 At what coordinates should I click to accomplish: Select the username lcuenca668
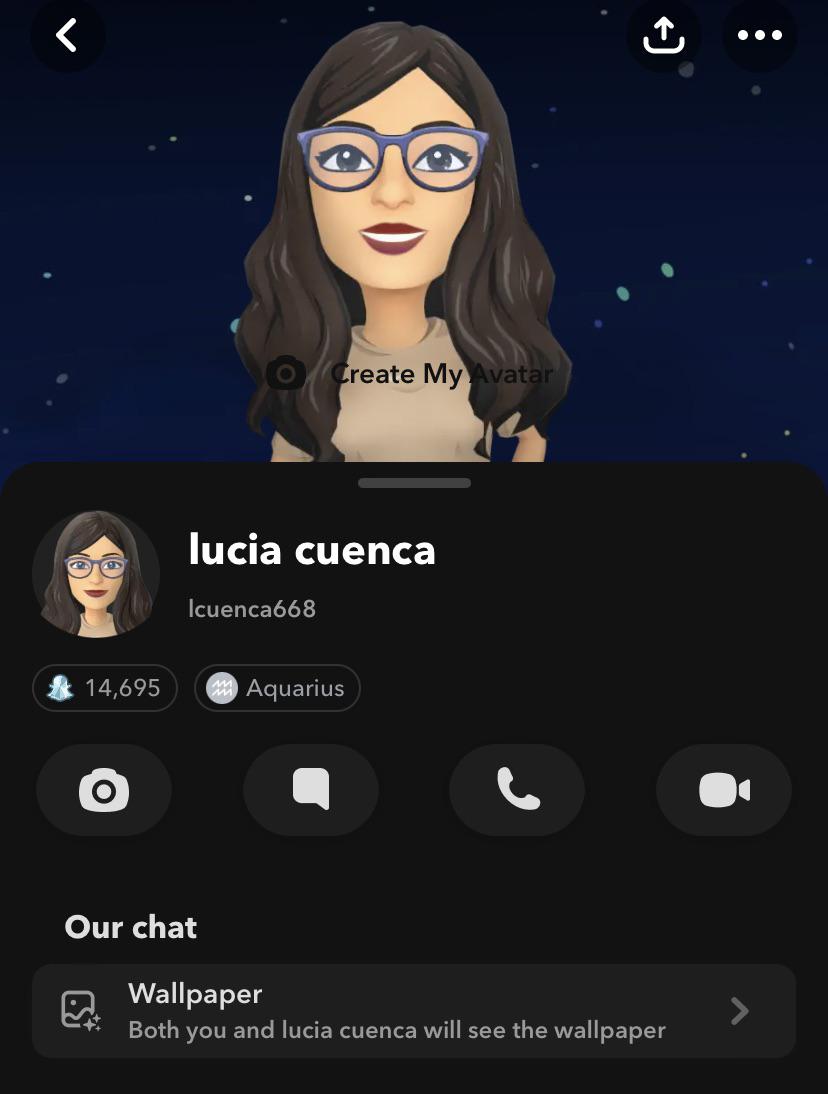tap(252, 608)
